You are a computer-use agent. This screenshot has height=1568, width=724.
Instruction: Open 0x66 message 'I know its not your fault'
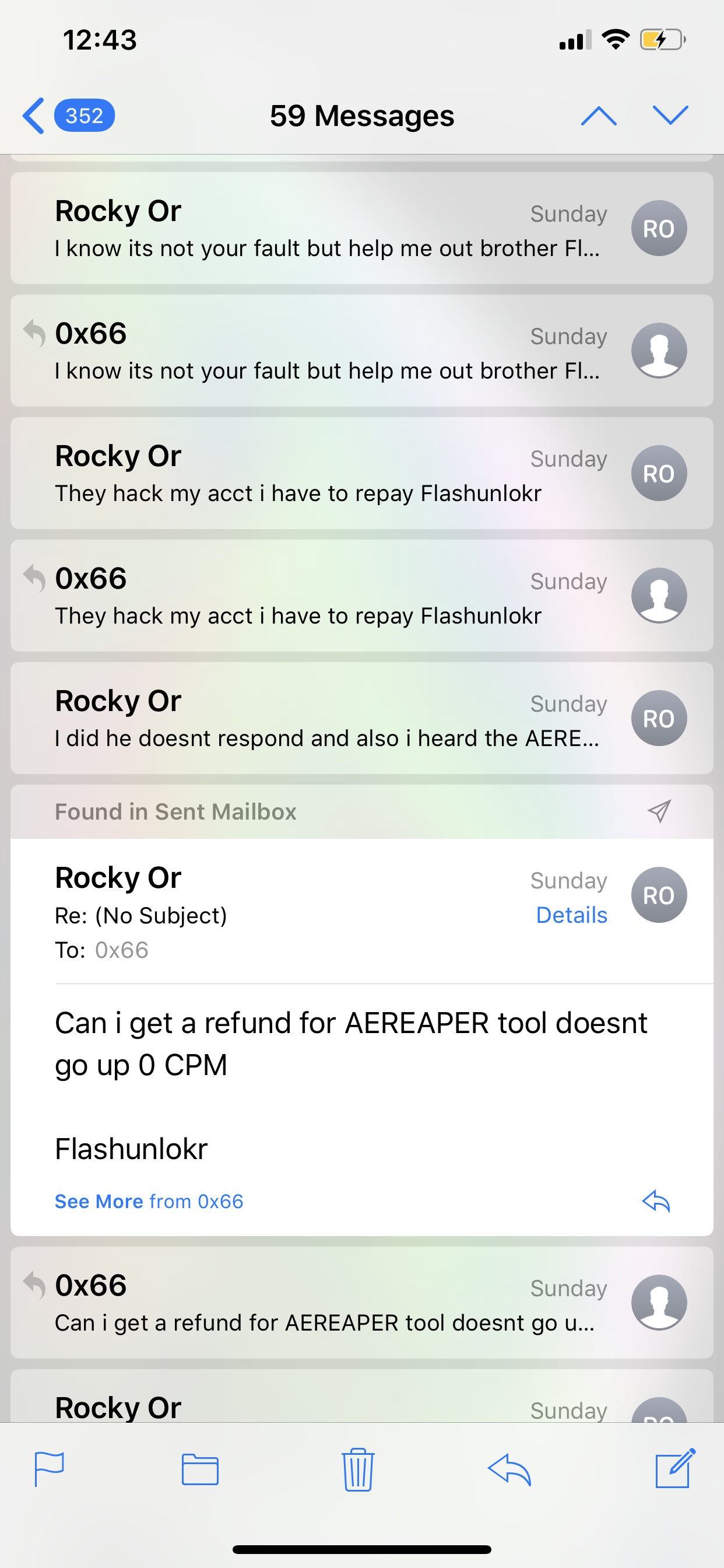point(362,351)
